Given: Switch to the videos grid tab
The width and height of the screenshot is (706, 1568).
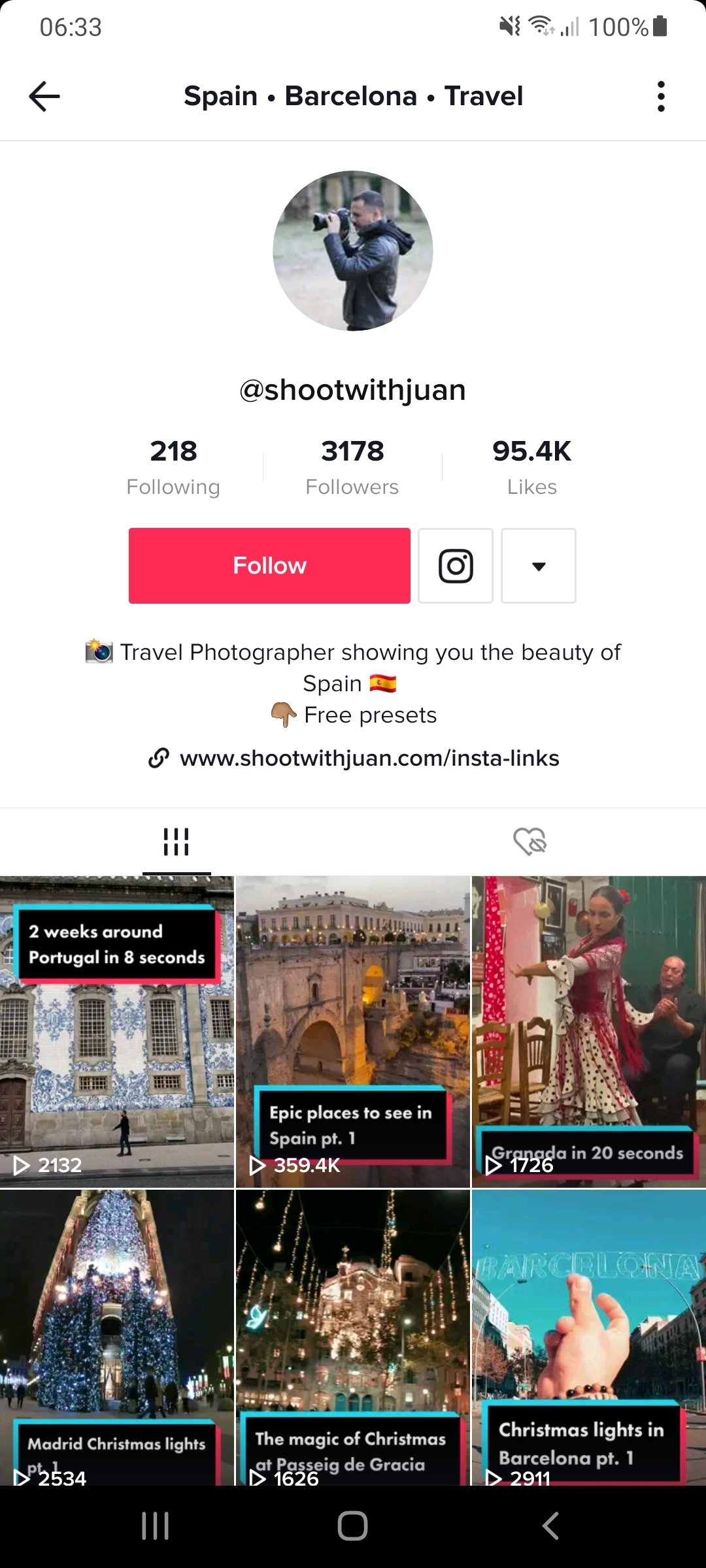Looking at the screenshot, I should [176, 841].
